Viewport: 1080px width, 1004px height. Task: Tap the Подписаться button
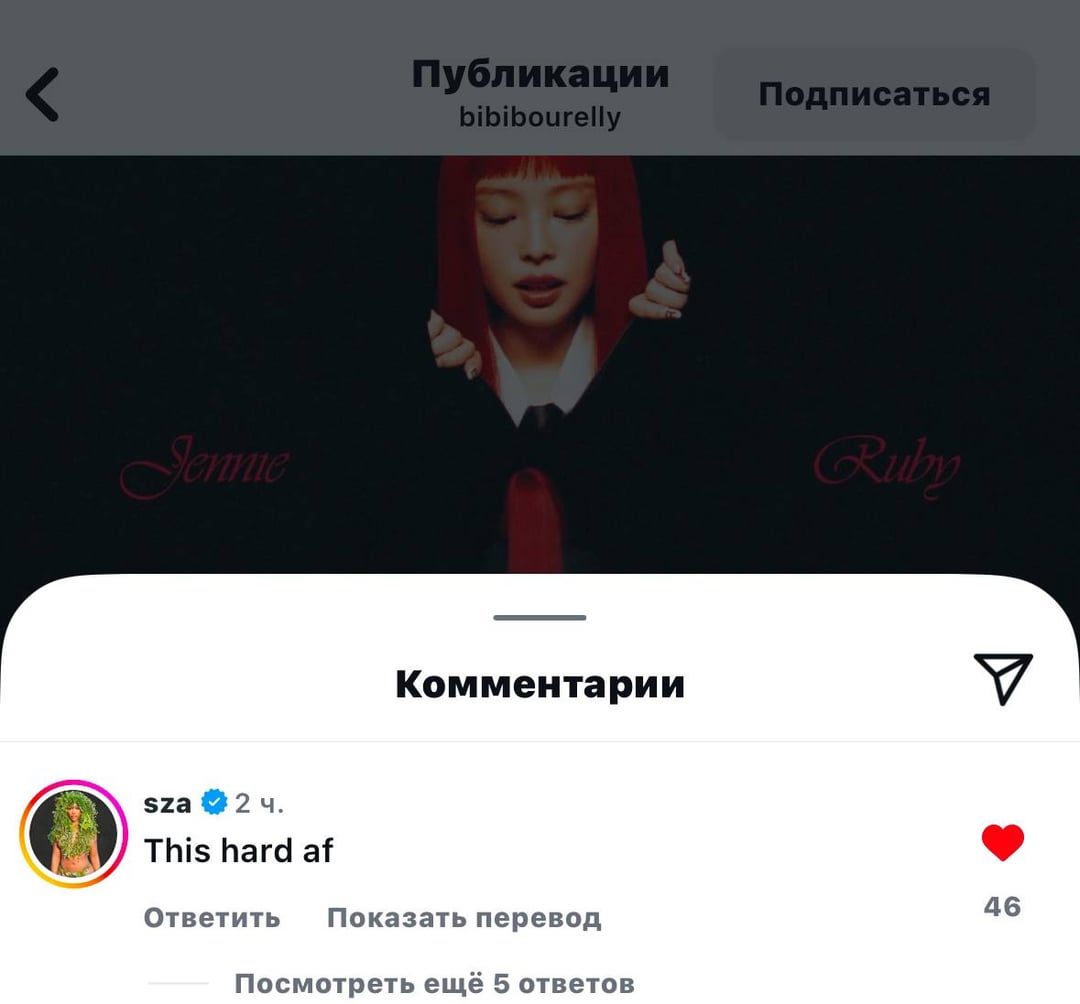pos(874,94)
